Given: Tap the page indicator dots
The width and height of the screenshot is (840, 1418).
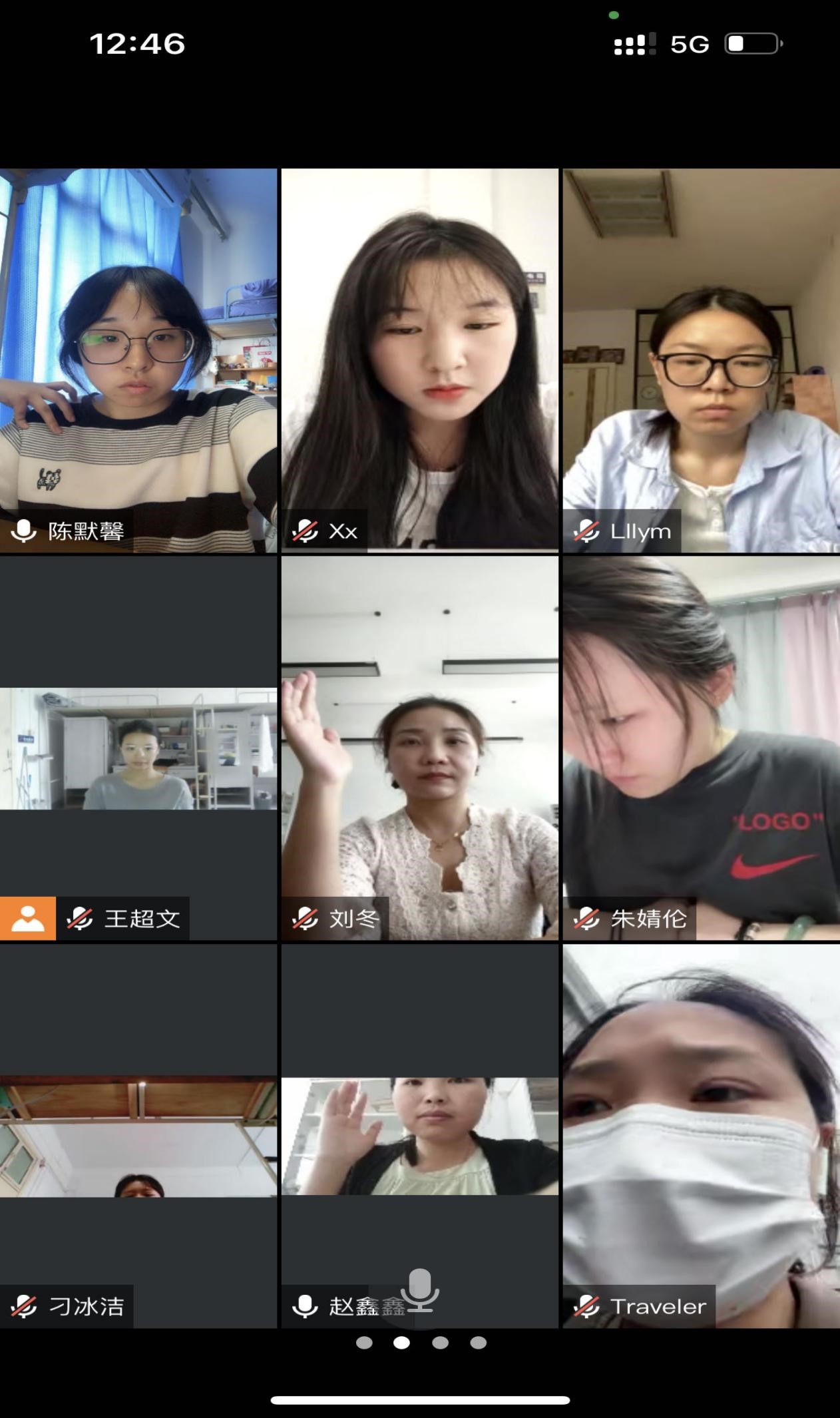Looking at the screenshot, I should tap(421, 1343).
